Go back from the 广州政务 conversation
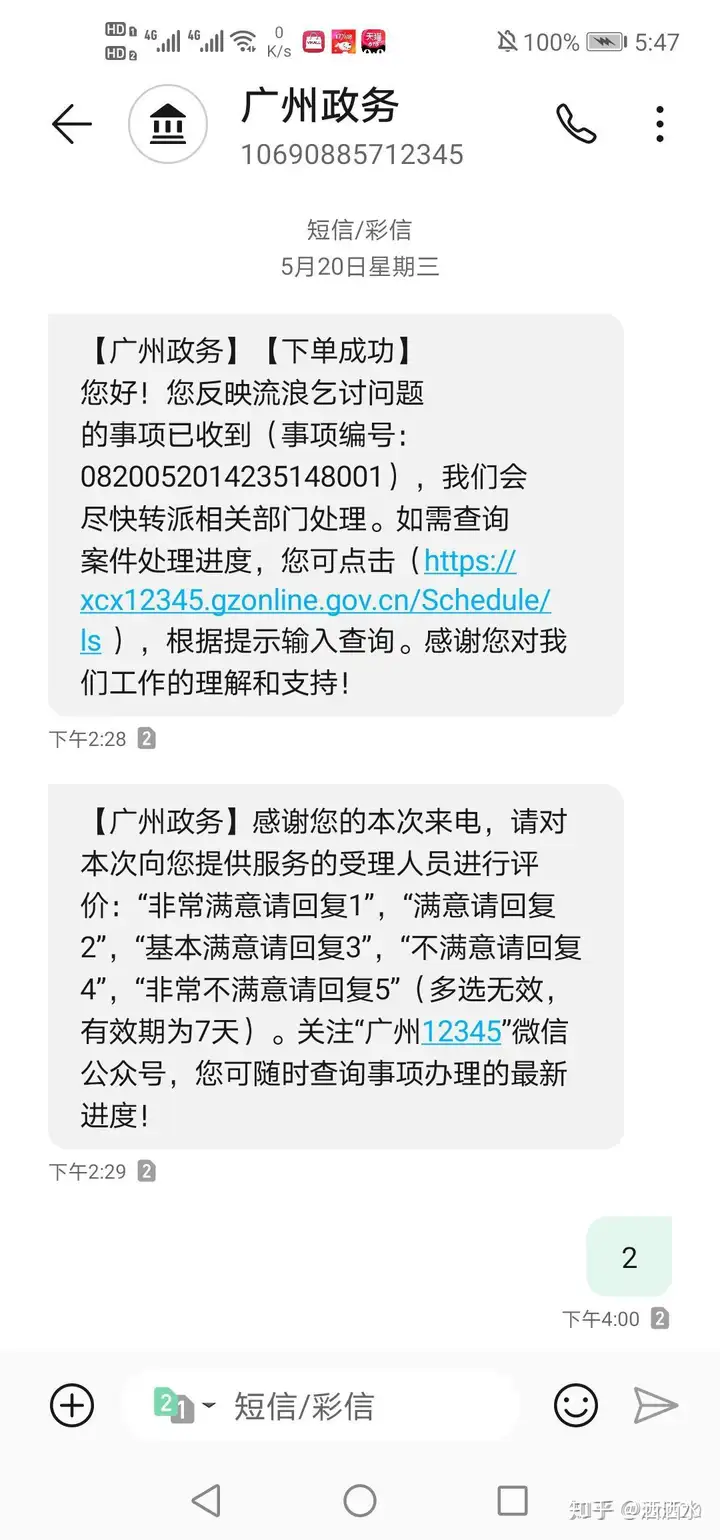 click(x=71, y=125)
